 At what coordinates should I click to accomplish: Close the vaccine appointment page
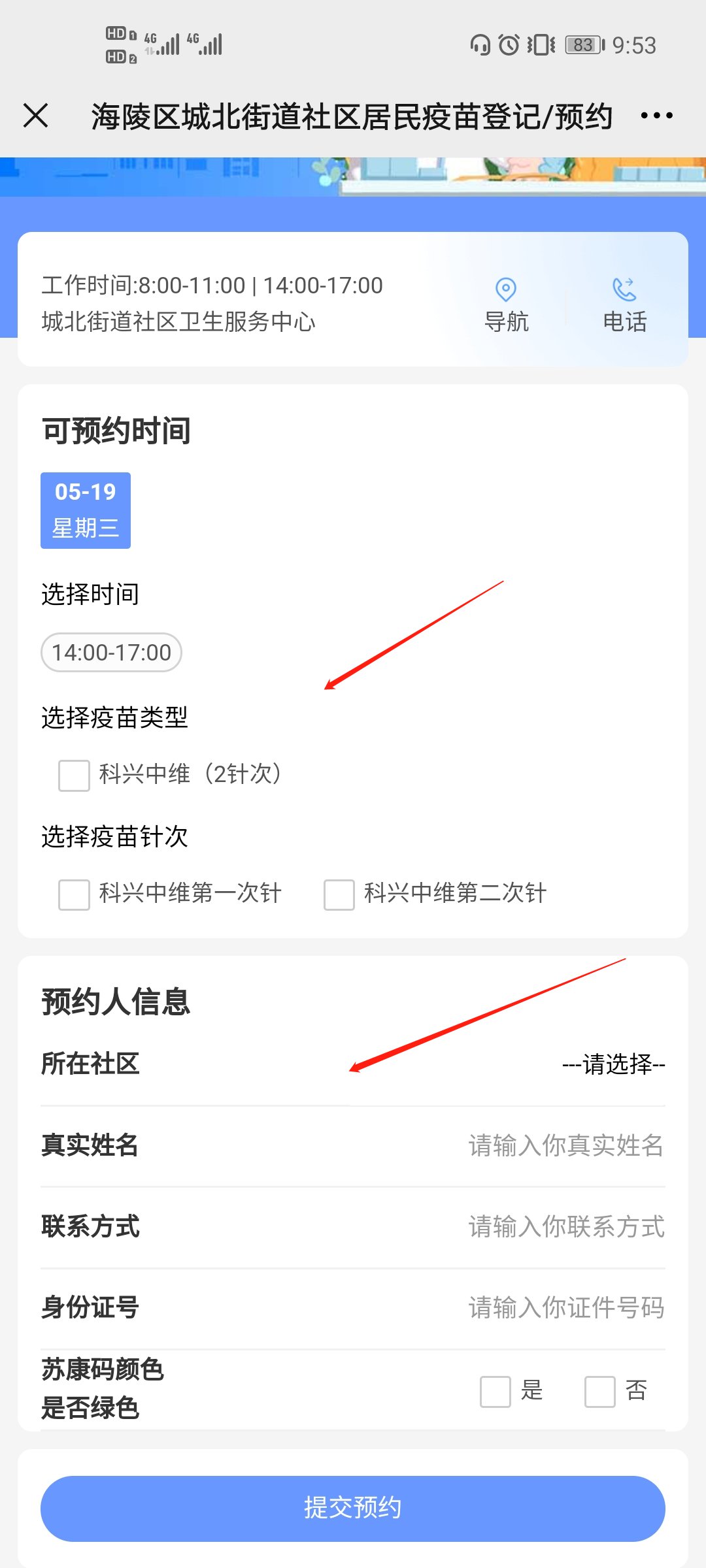point(35,116)
